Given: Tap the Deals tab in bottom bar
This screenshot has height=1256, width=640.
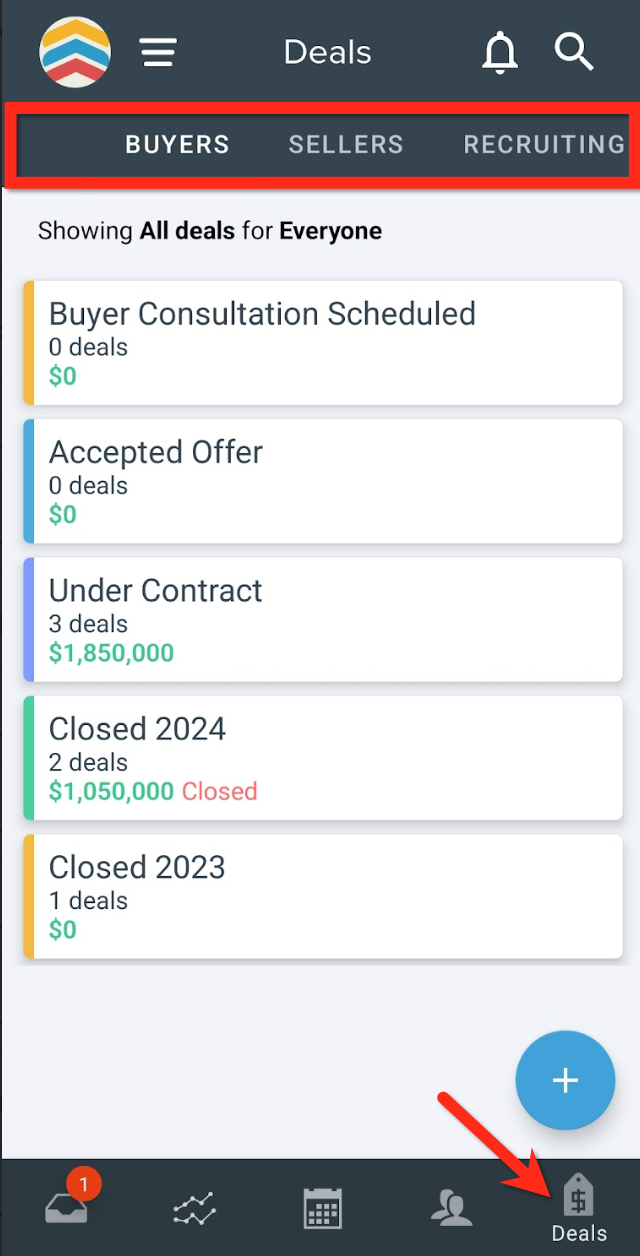Looking at the screenshot, I should point(579,1207).
